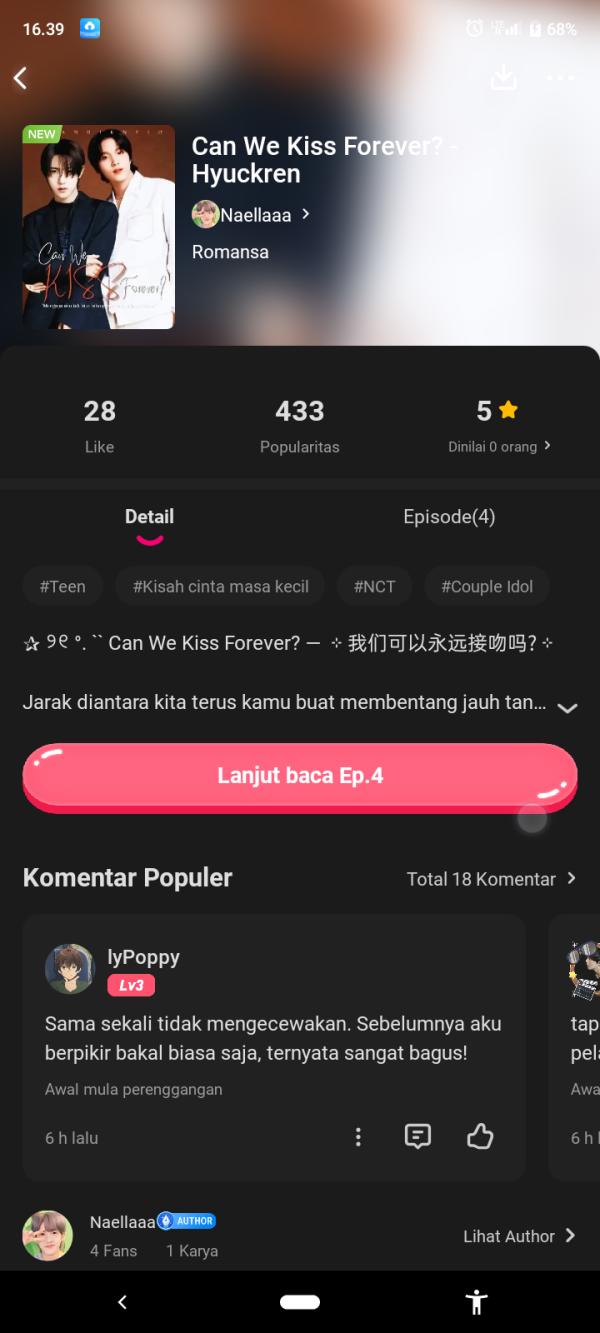The width and height of the screenshot is (600, 1333).
Task: Open author Naellaaa's profile under the title
Action: pos(252,214)
